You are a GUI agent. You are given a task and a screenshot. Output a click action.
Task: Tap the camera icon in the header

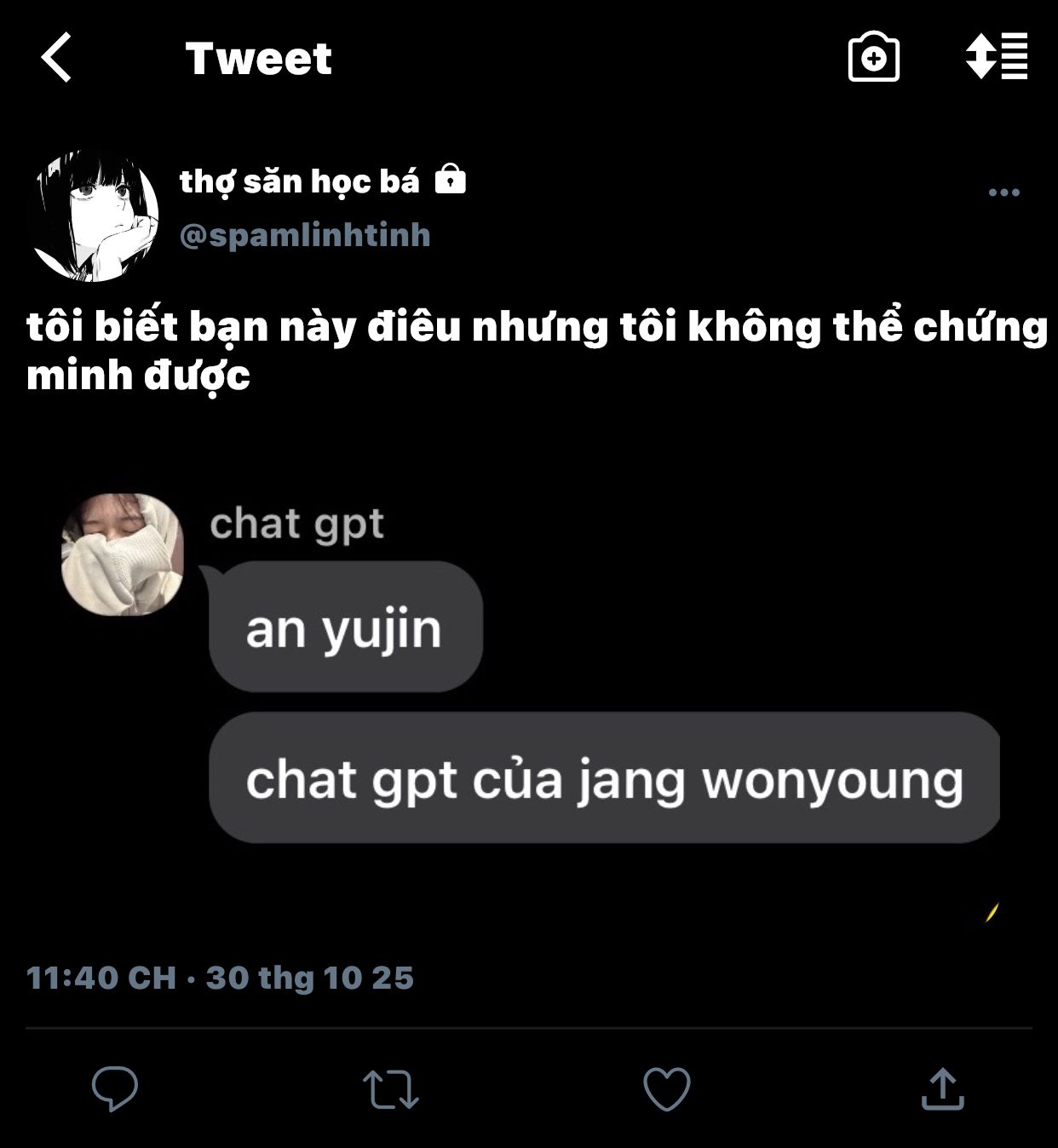(873, 58)
